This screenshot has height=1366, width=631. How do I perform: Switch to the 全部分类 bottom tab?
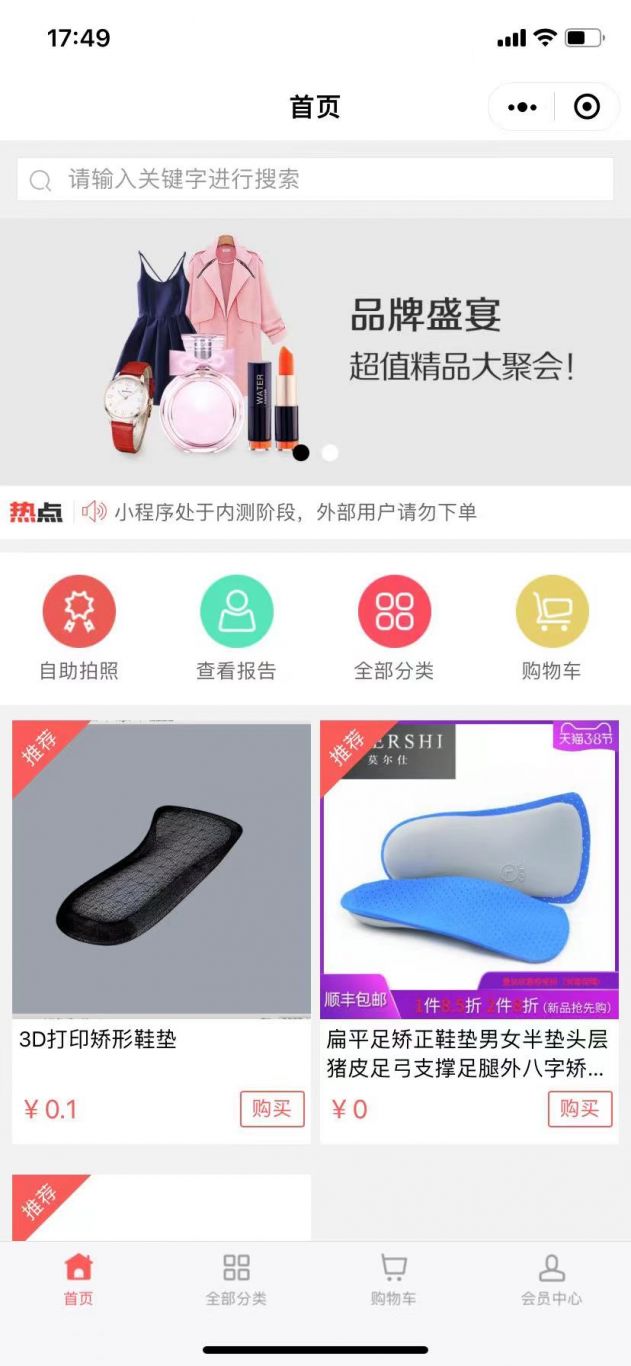[236, 1280]
